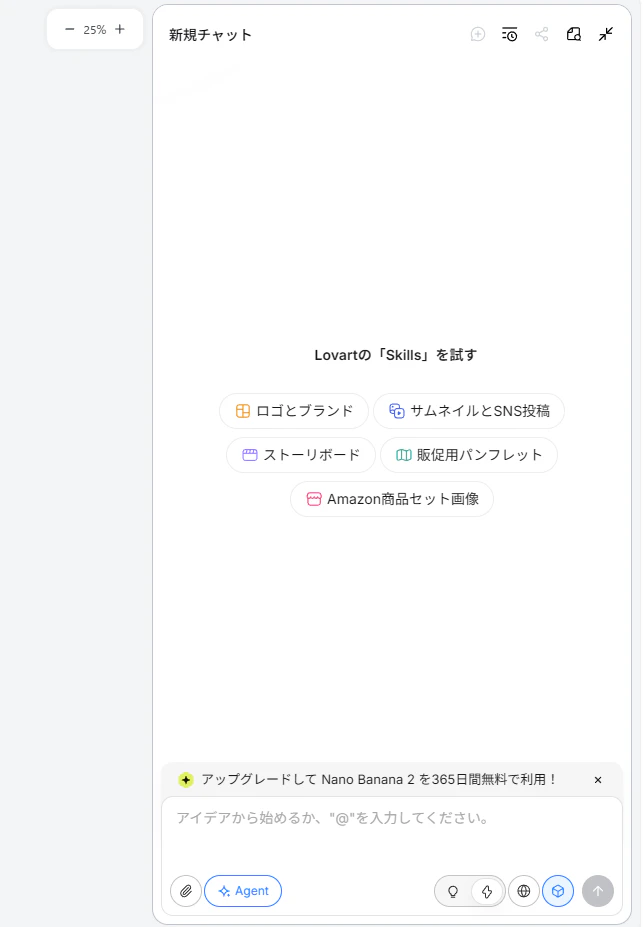Toggle the Agent mode button
The height and width of the screenshot is (927, 644).
pyautogui.click(x=243, y=891)
